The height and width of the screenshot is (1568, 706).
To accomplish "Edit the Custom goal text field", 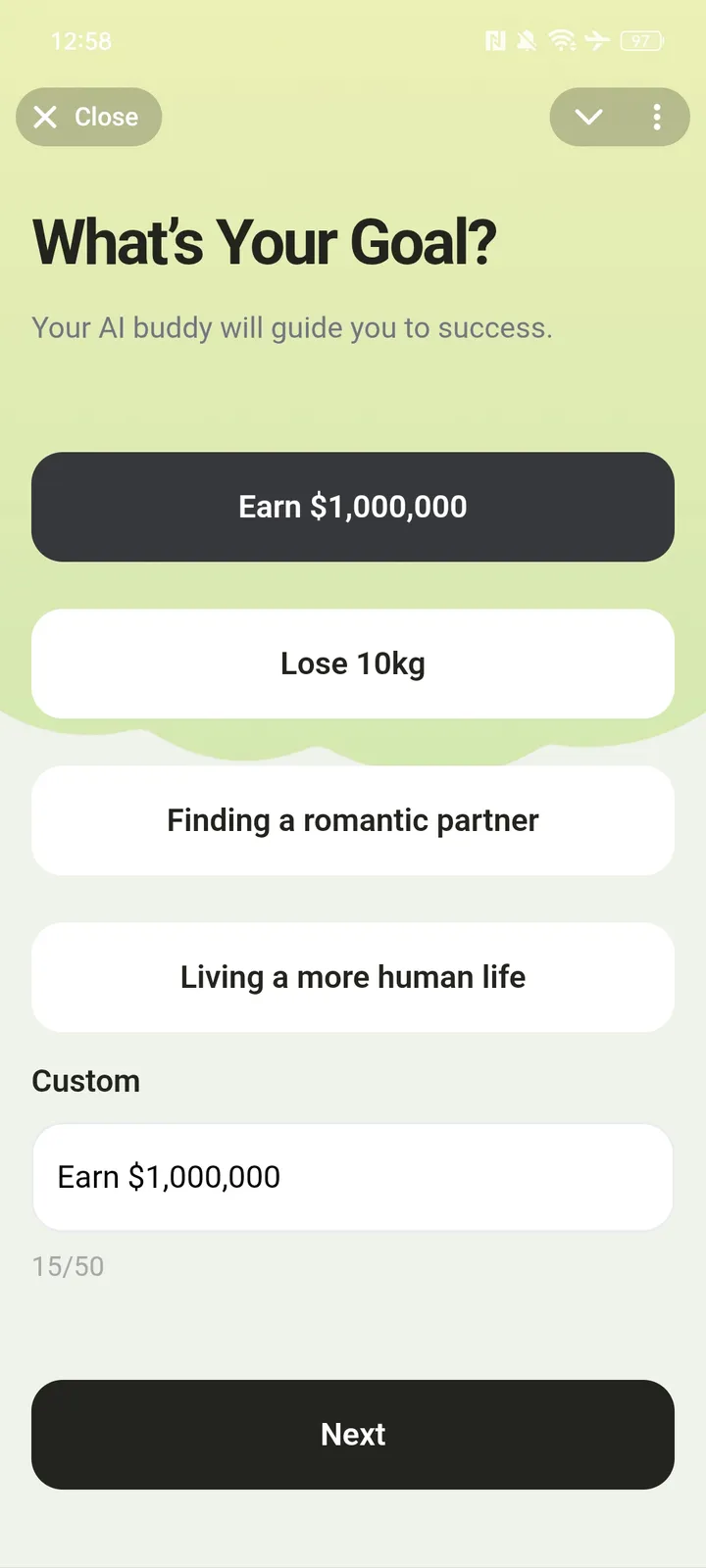I will (x=353, y=1177).
